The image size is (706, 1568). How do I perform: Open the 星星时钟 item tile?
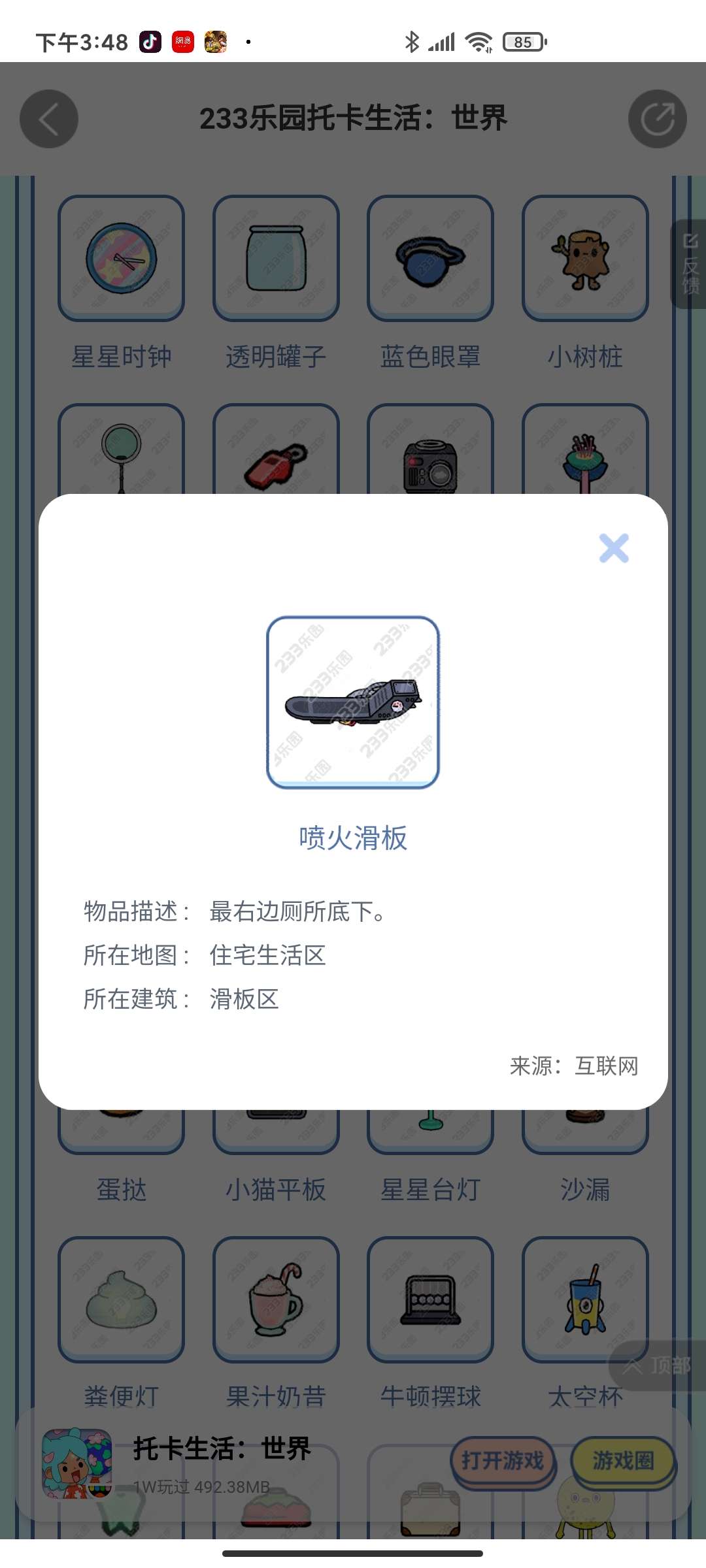click(x=122, y=259)
